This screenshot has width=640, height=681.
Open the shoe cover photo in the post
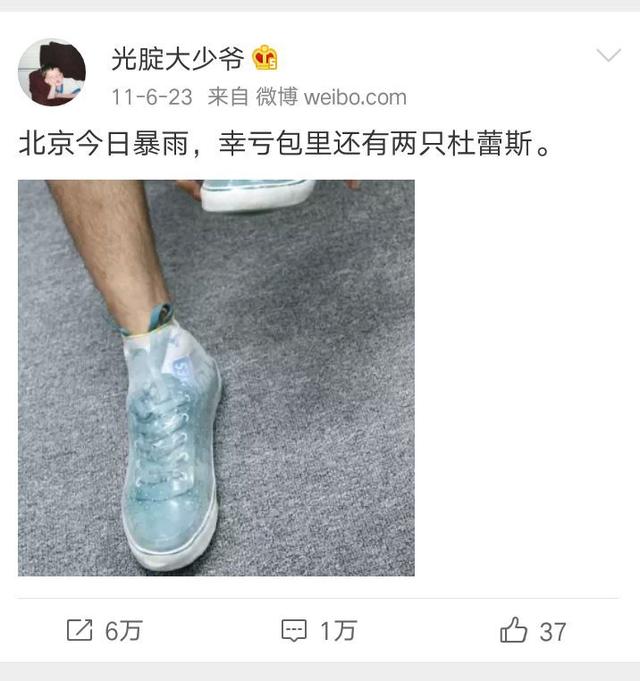(x=216, y=377)
